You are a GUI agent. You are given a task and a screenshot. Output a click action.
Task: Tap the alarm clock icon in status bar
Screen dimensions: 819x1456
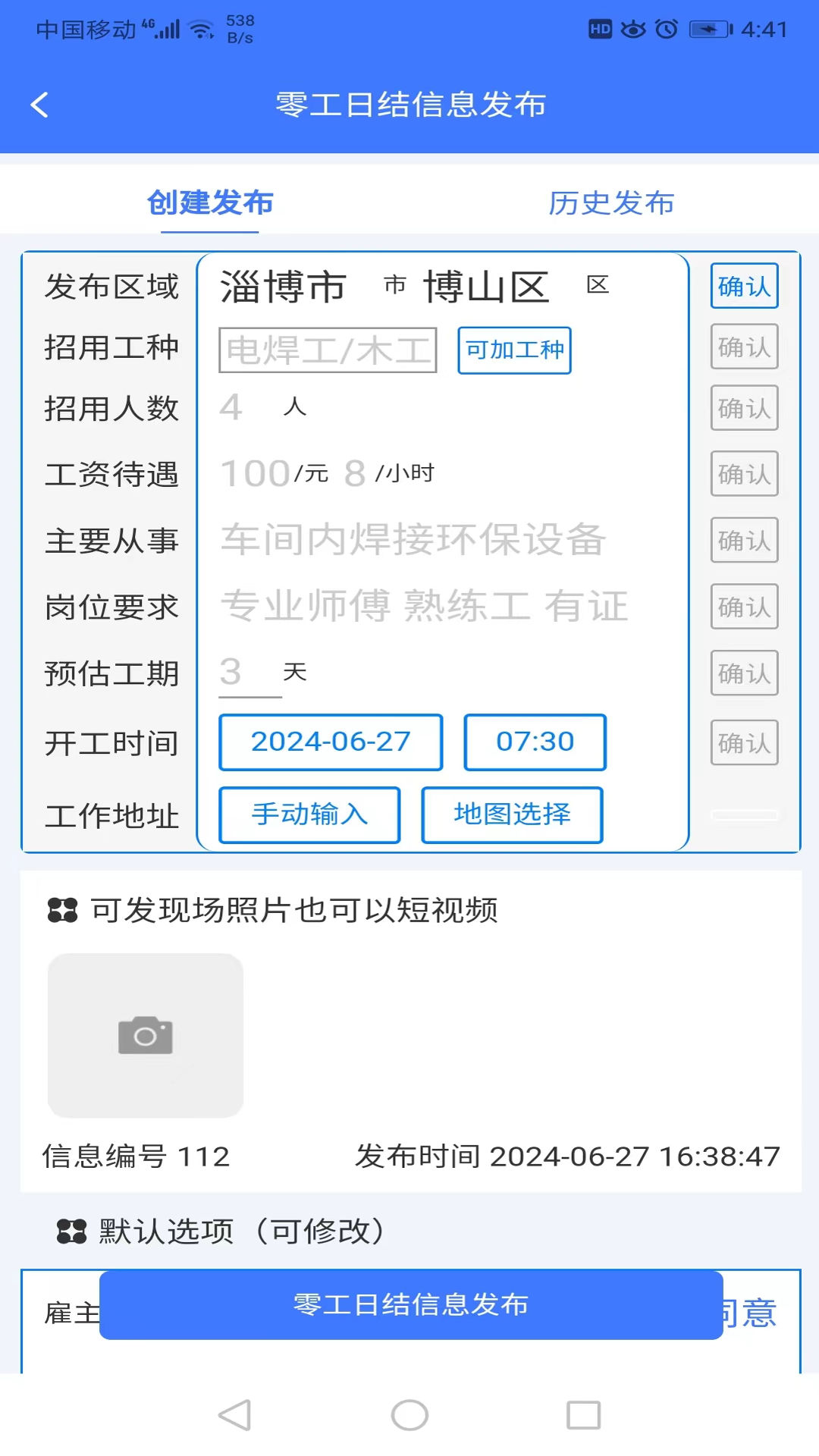(667, 30)
